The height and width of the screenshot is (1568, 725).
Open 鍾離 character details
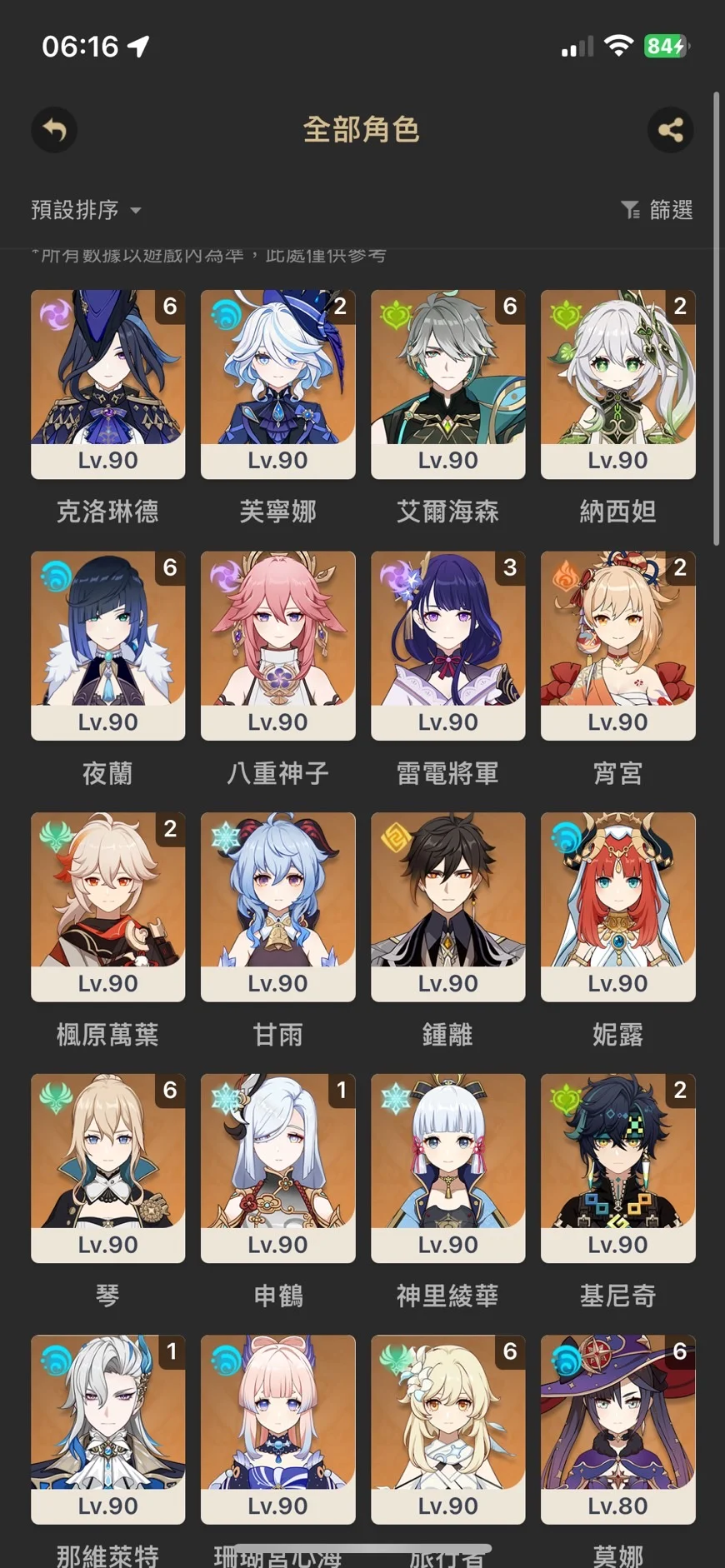click(447, 906)
